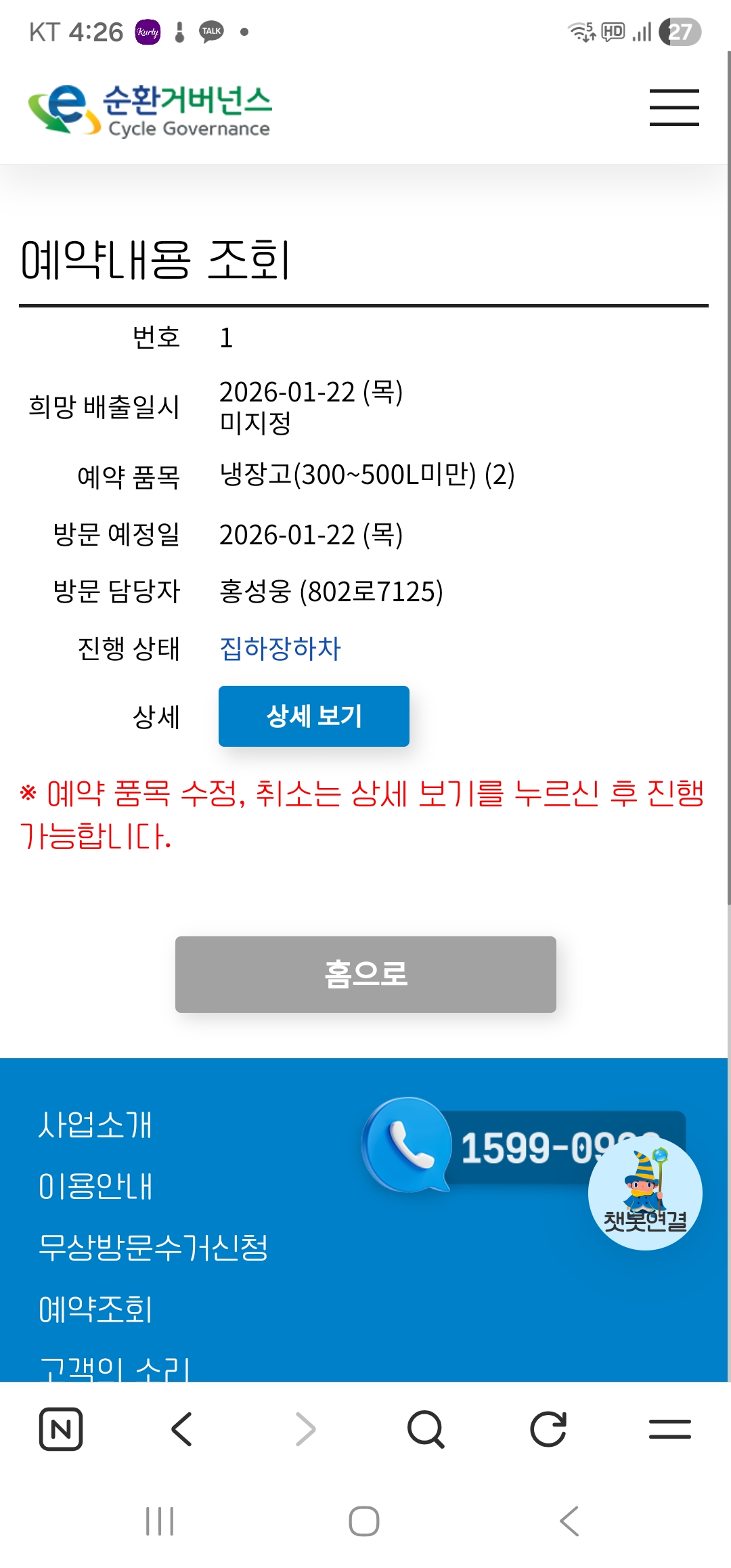Image resolution: width=731 pixels, height=1568 pixels.
Task: Open the 사업소개 footer link
Action: [x=95, y=1125]
